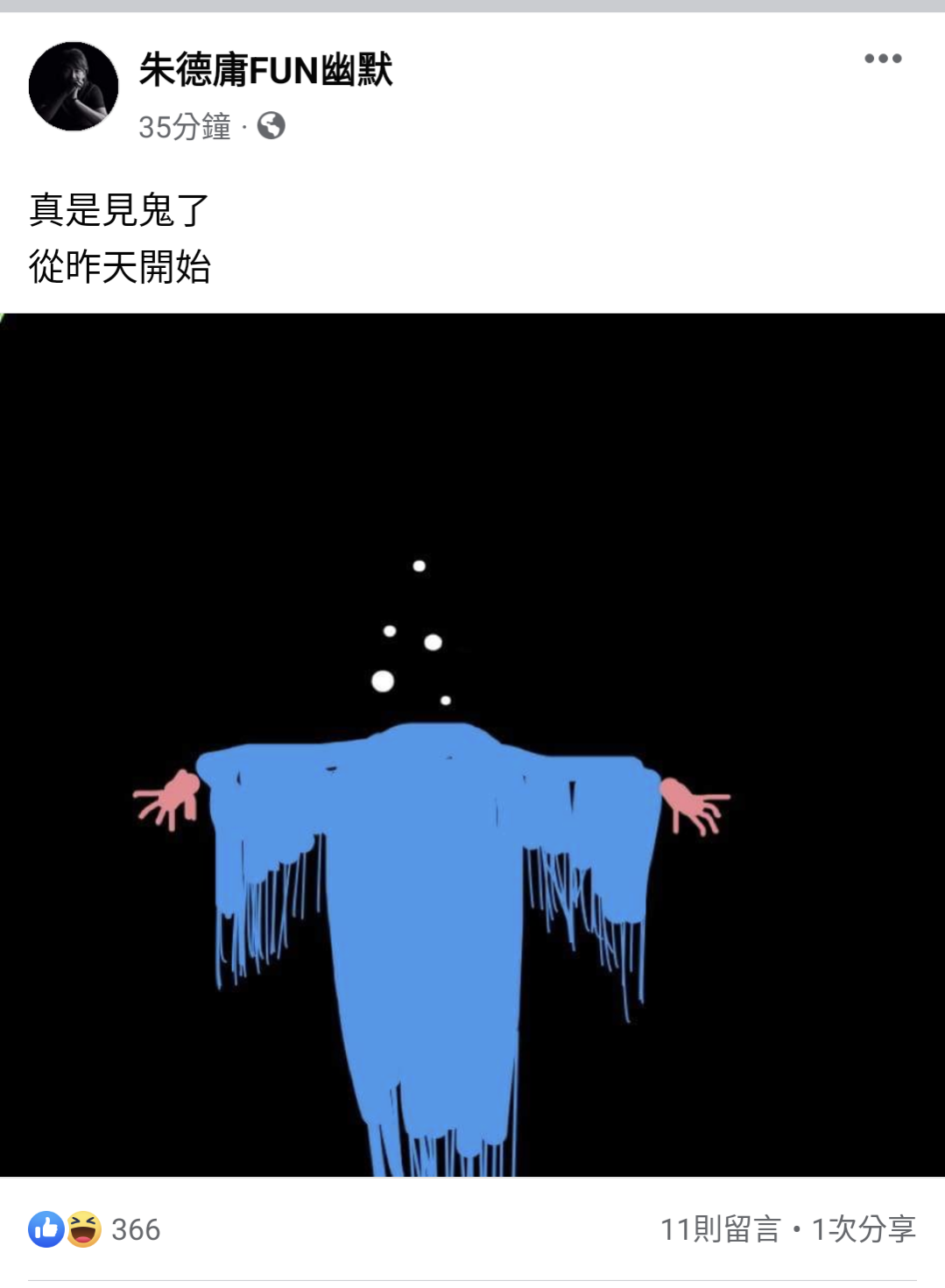
Task: Open the 朱德庸FUN幽默 page name
Action: pos(265,70)
